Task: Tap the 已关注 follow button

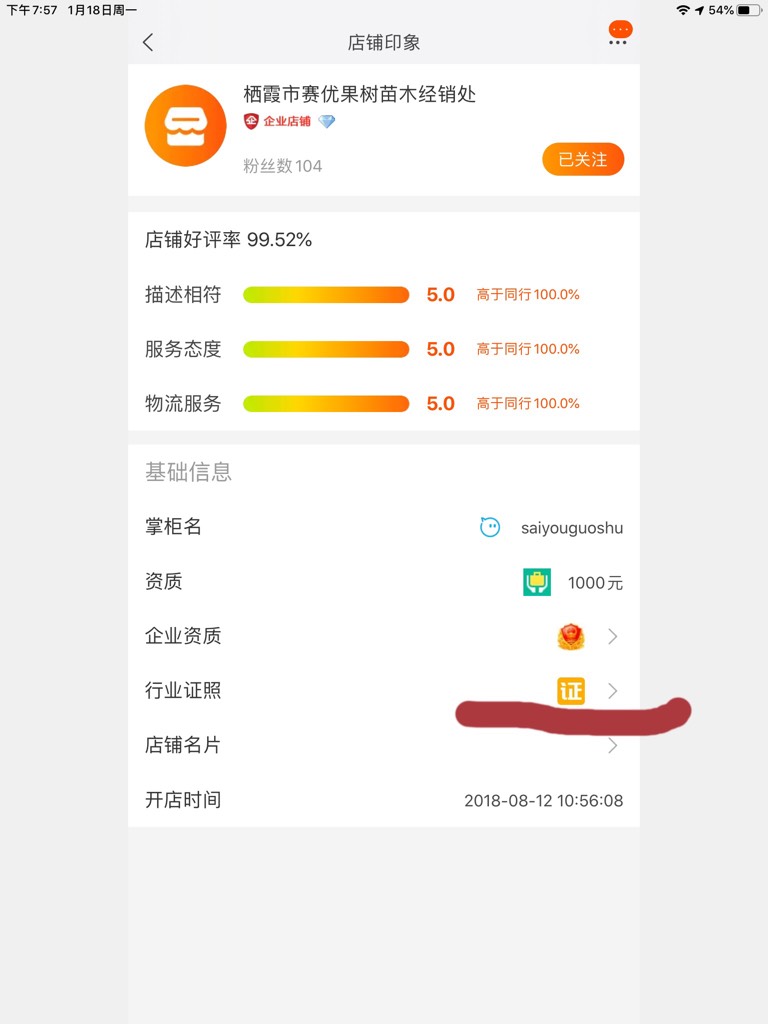Action: point(583,160)
